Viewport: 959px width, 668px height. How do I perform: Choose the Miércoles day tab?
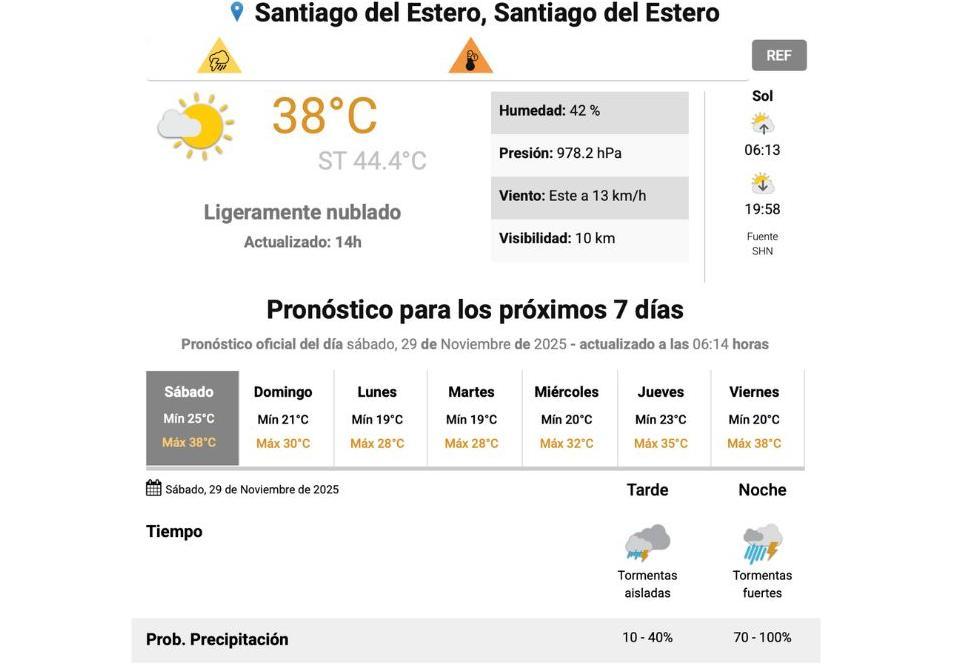click(566, 418)
